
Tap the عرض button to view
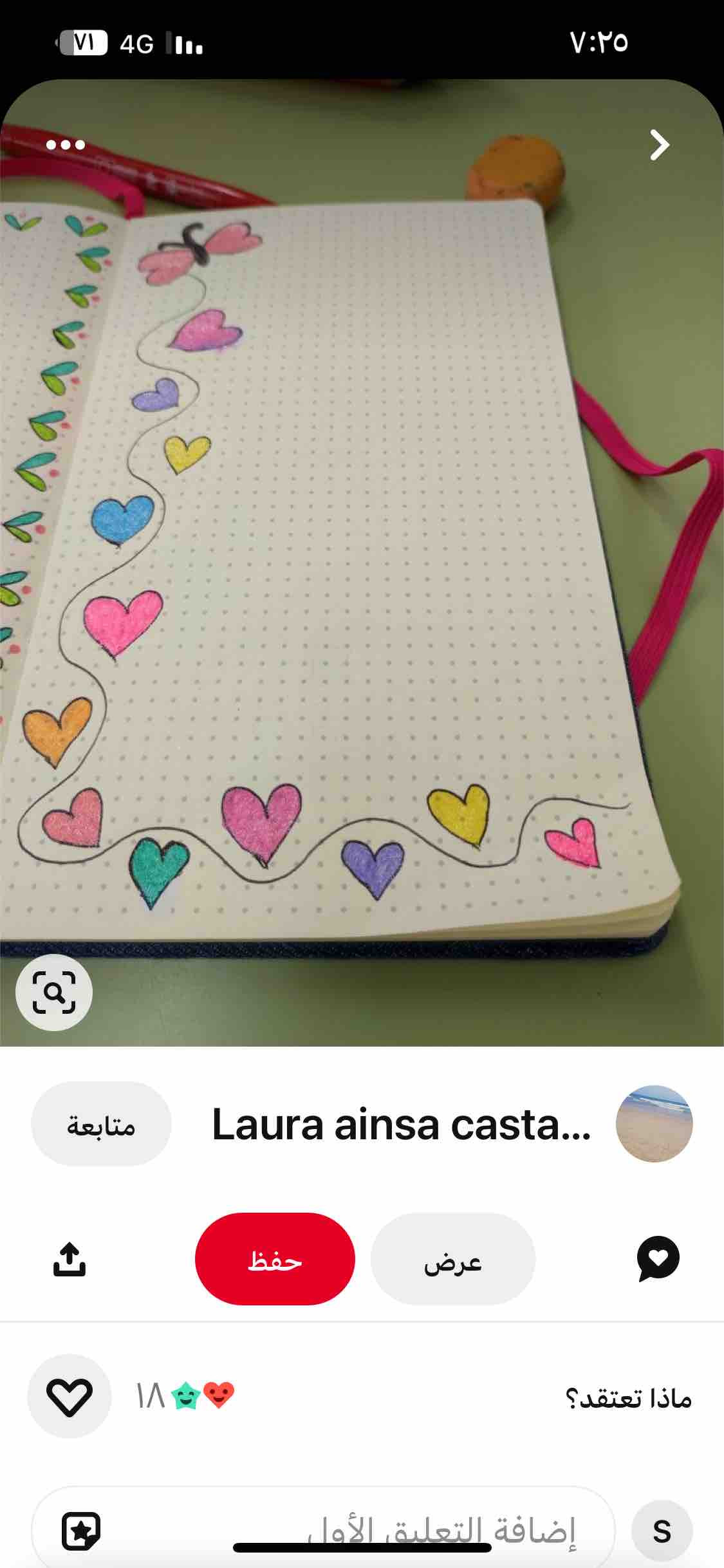tap(453, 1259)
